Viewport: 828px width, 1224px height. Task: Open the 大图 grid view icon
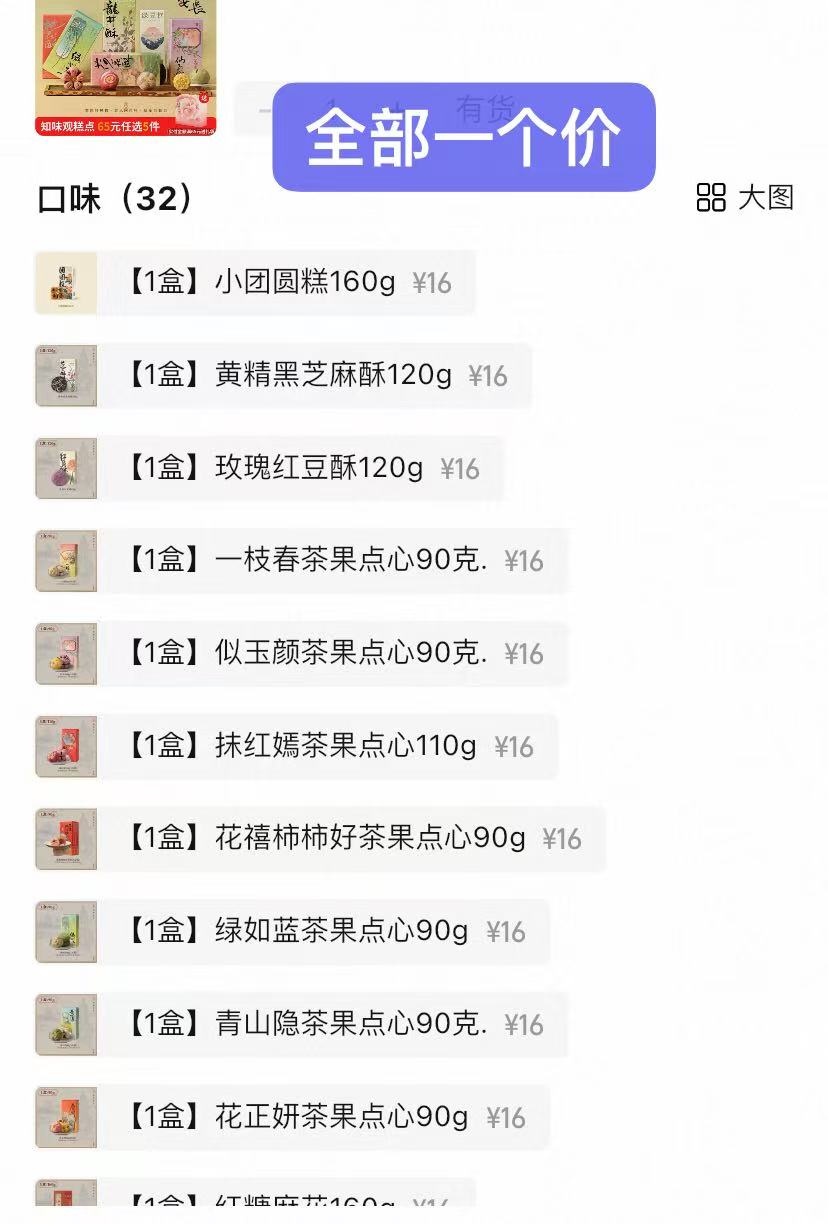(x=711, y=198)
